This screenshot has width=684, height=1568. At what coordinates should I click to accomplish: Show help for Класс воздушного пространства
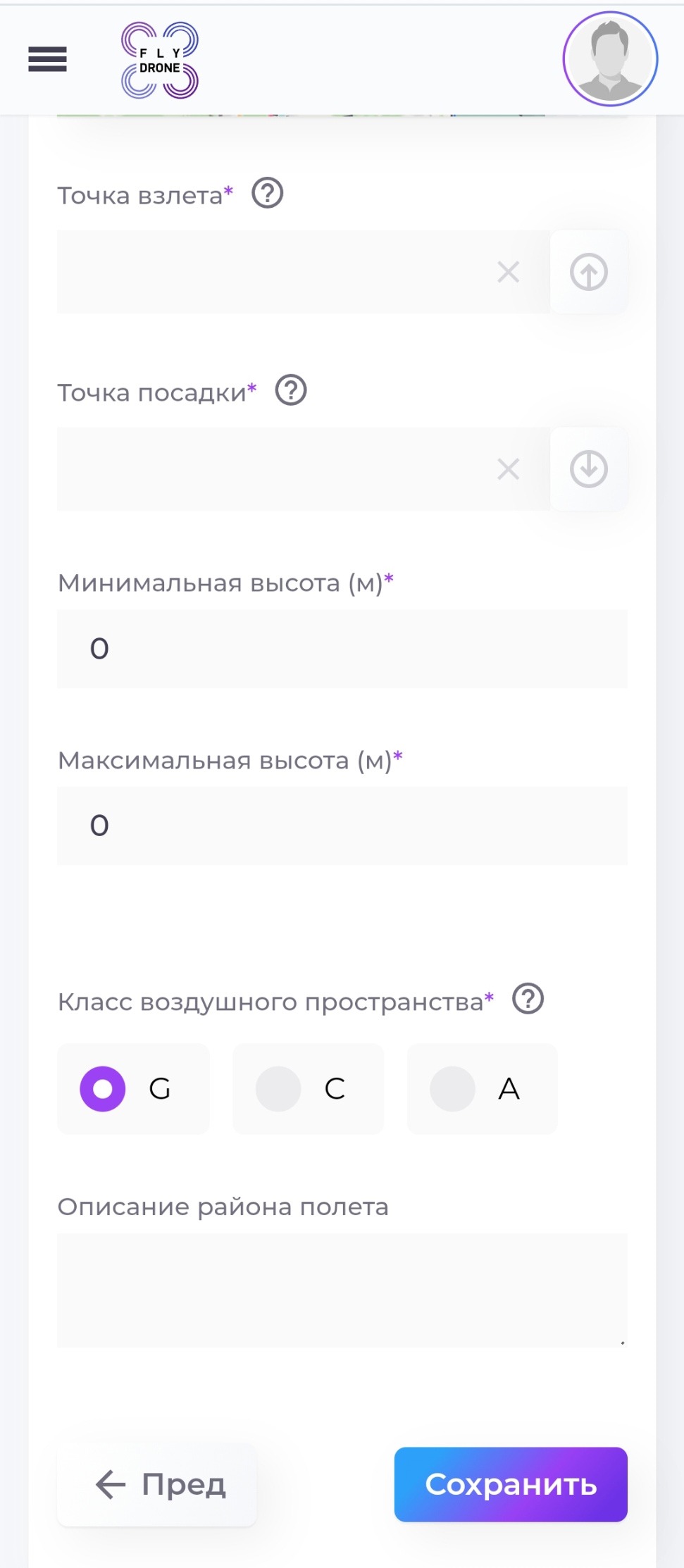[x=528, y=999]
